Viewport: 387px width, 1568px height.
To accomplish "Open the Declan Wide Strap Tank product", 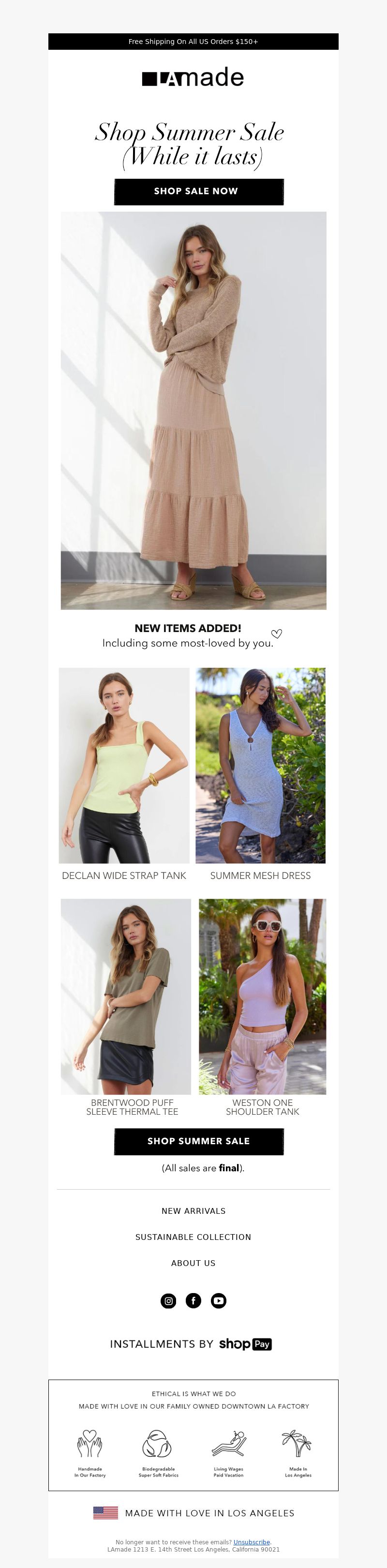I will coord(124,765).
